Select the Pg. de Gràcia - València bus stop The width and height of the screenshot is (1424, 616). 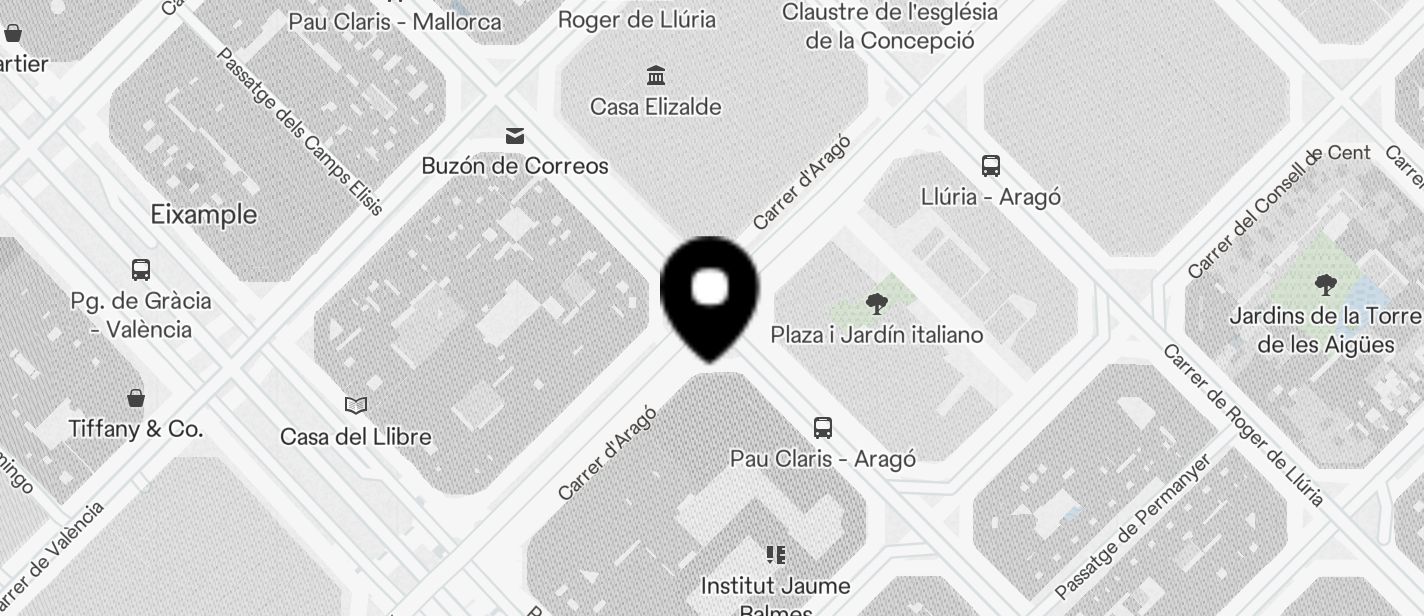tap(141, 270)
